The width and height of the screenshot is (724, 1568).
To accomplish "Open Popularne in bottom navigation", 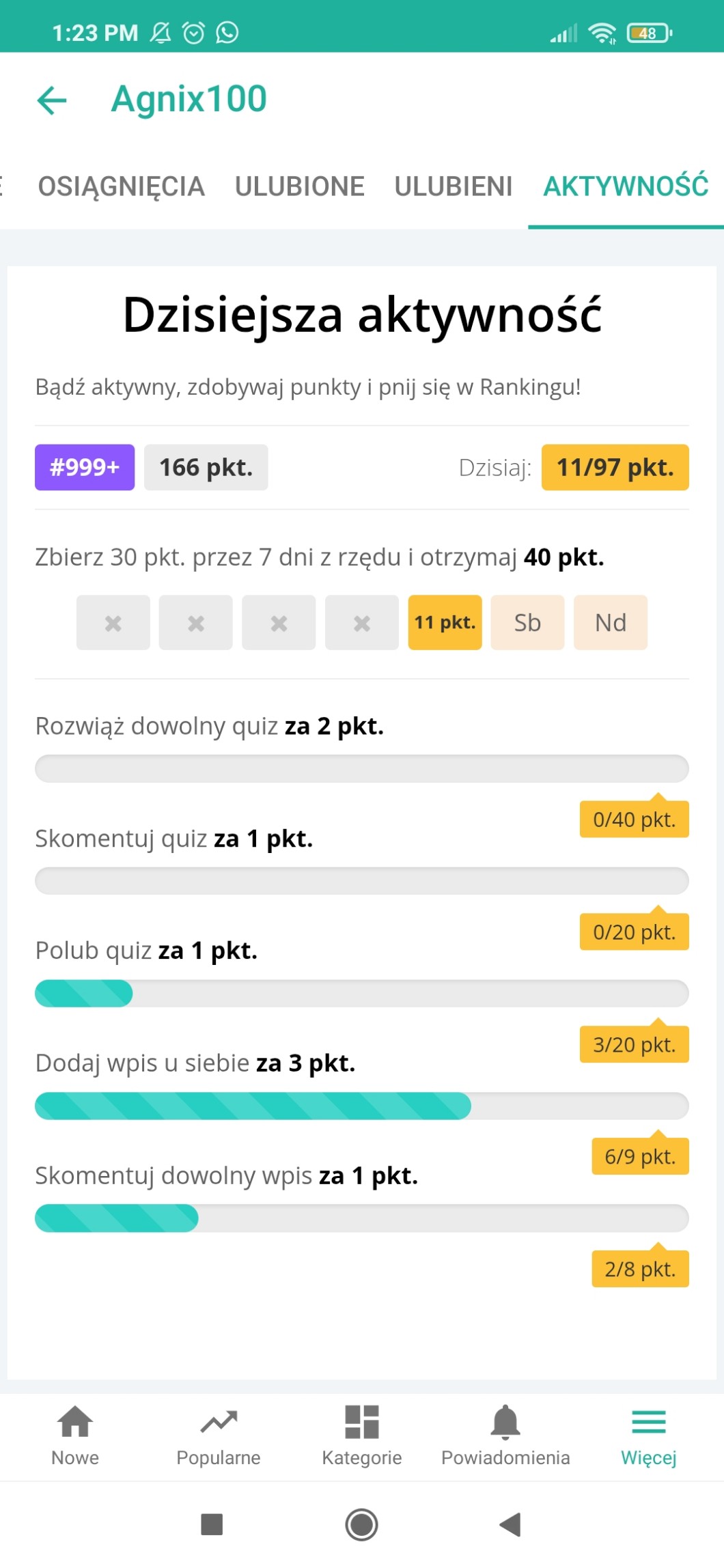I will coord(219,1436).
